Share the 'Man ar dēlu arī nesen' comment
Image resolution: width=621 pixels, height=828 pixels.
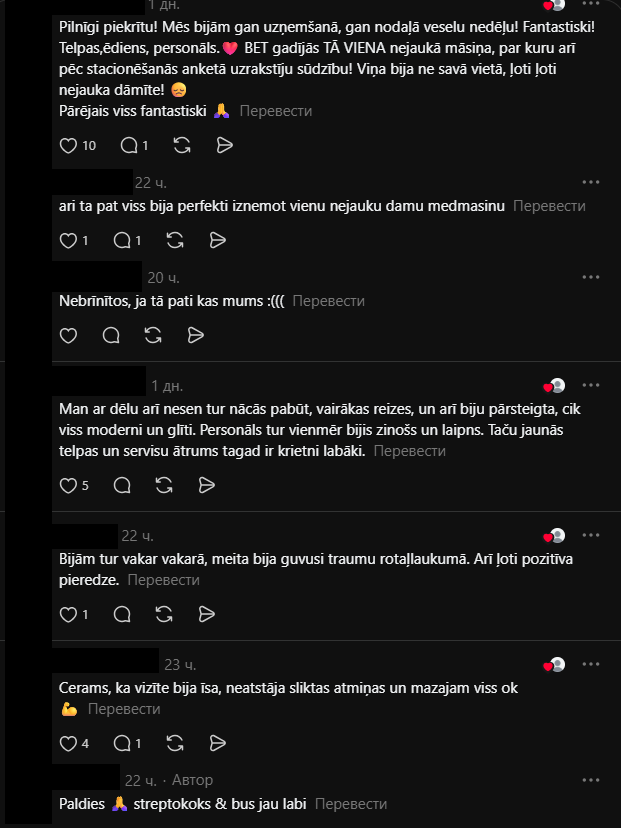click(206, 485)
